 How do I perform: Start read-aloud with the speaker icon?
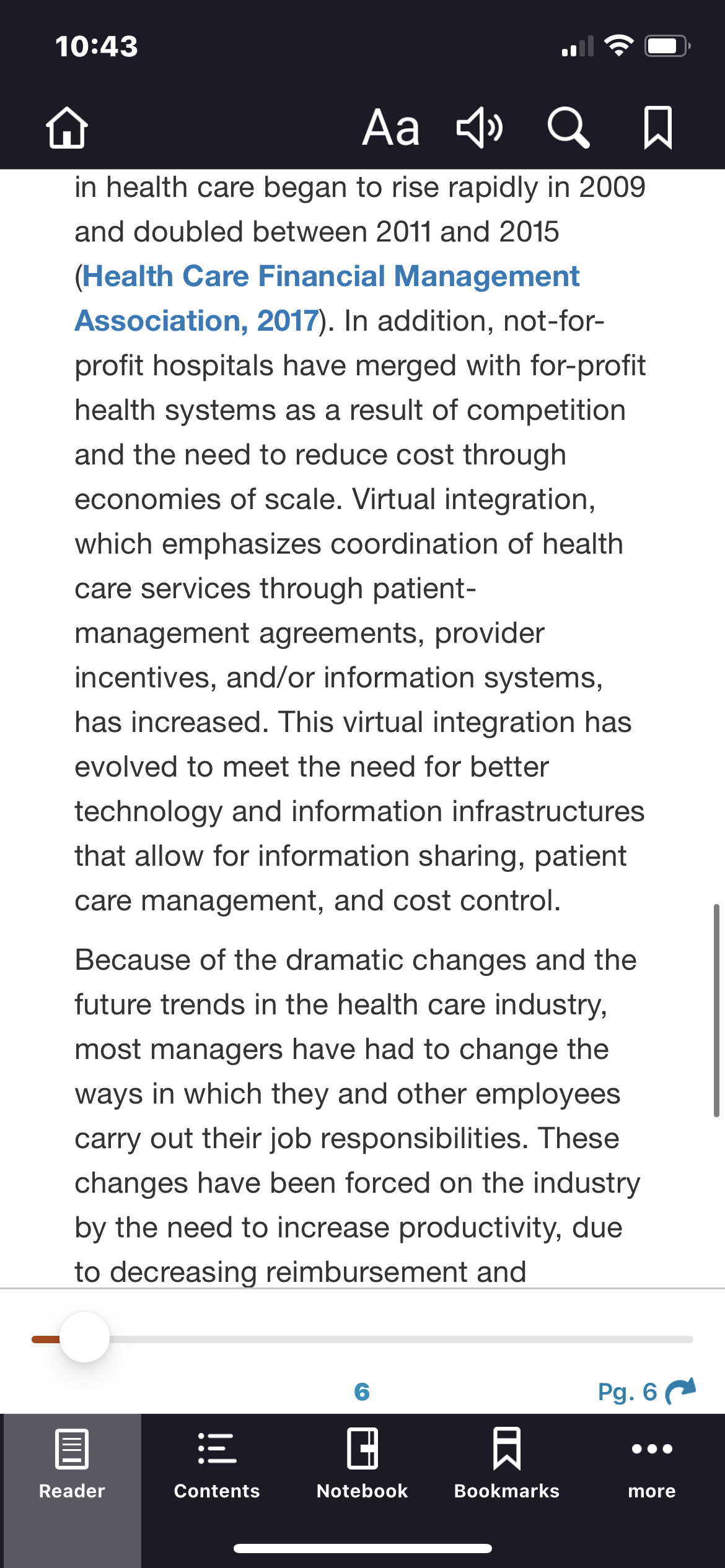(x=480, y=128)
